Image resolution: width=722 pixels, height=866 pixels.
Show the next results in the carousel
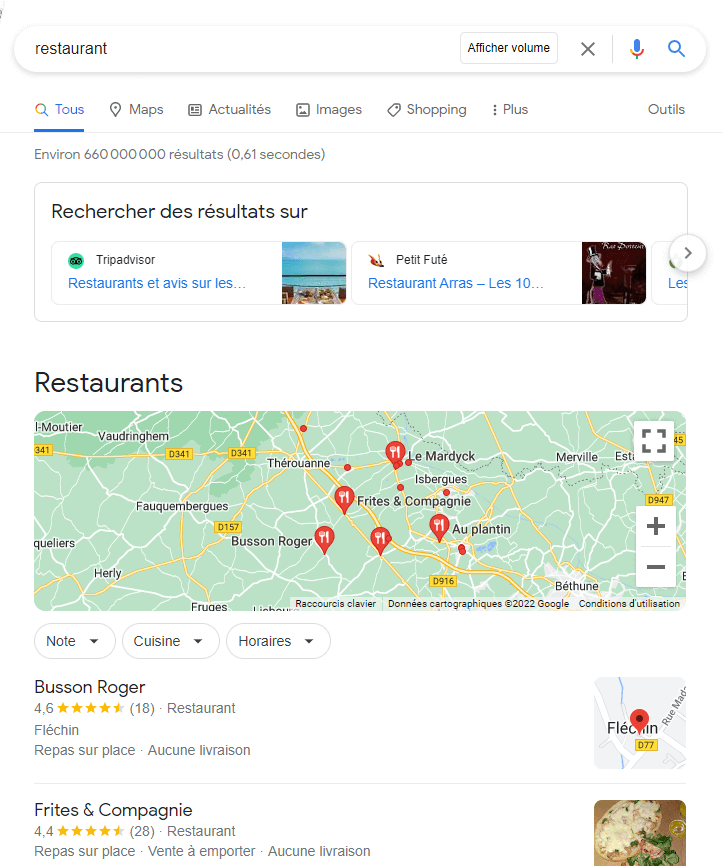688,251
